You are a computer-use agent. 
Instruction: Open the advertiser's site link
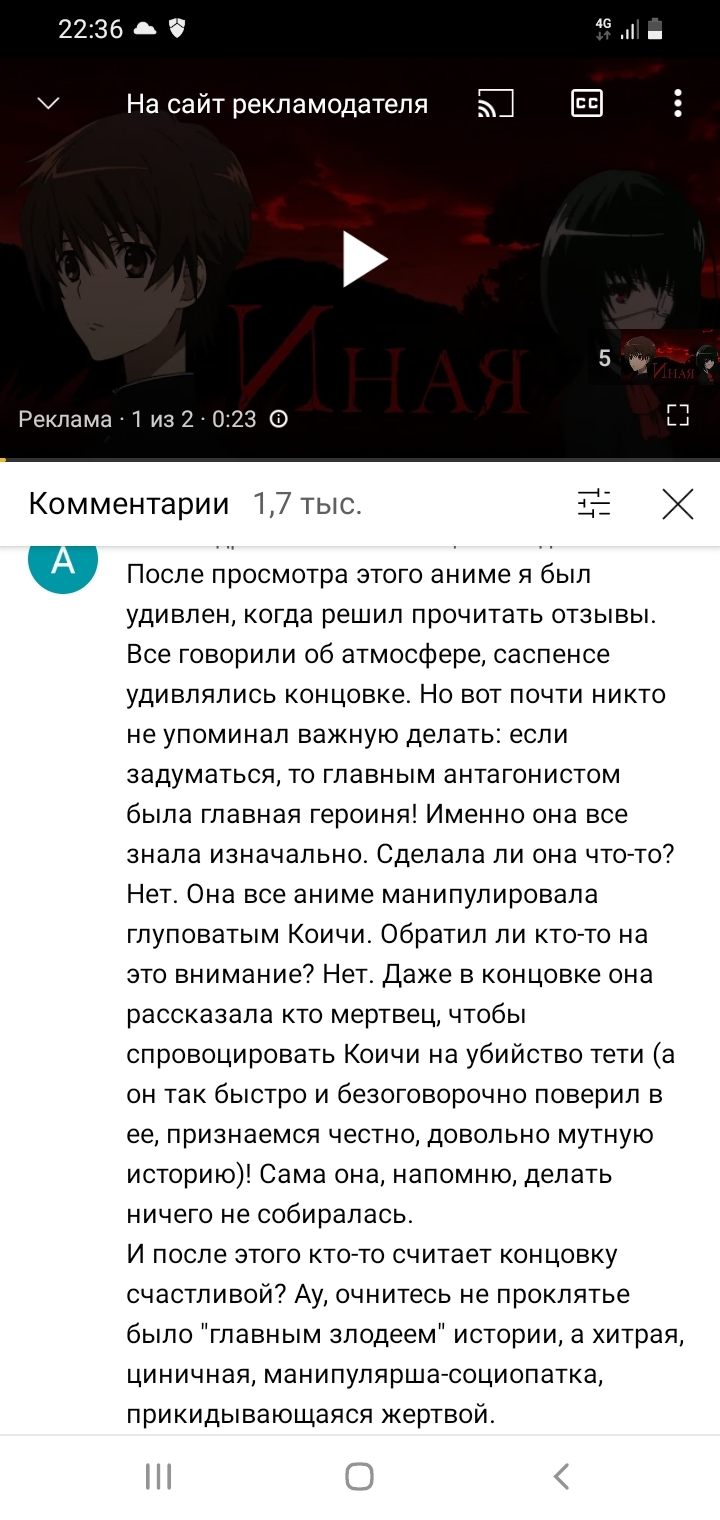[x=277, y=104]
